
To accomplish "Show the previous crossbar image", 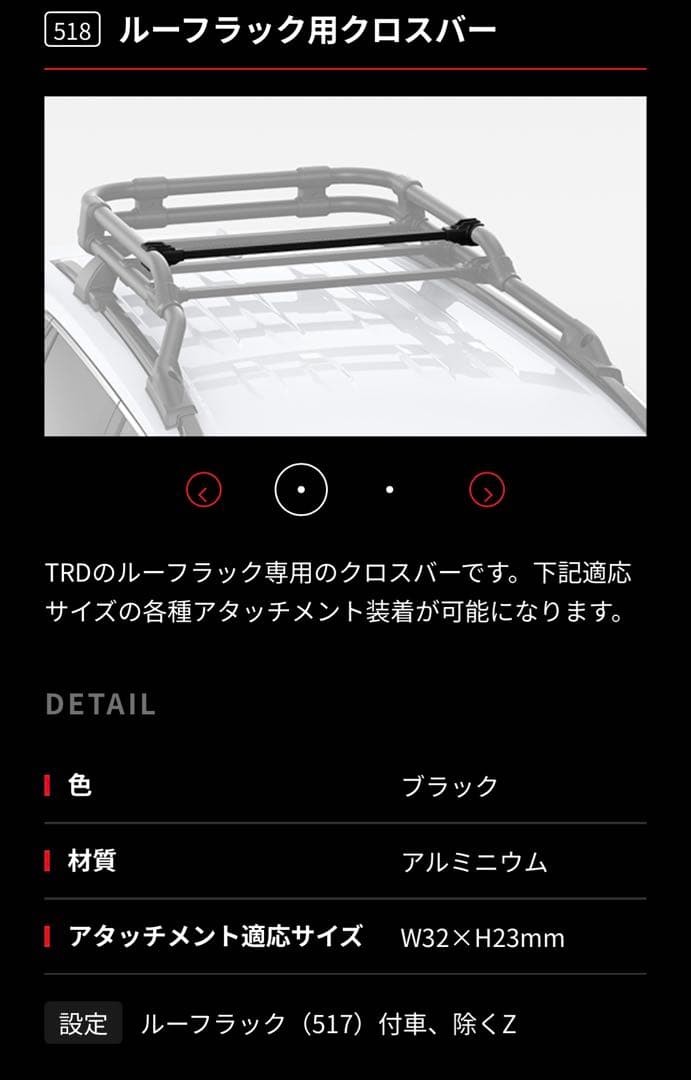I will coord(203,490).
